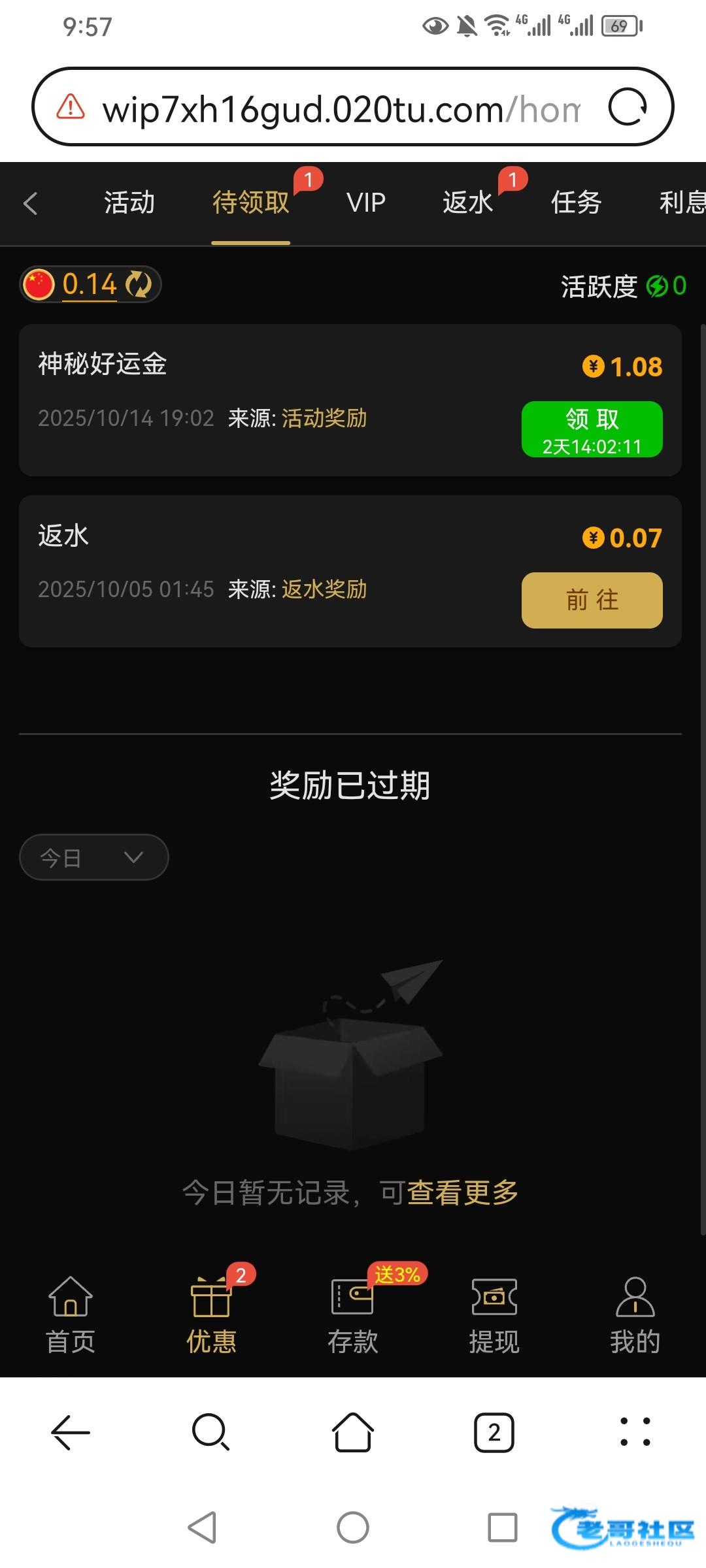The image size is (706, 1568).
Task: Go to 首页 in bottom navigation
Action: [71, 1315]
